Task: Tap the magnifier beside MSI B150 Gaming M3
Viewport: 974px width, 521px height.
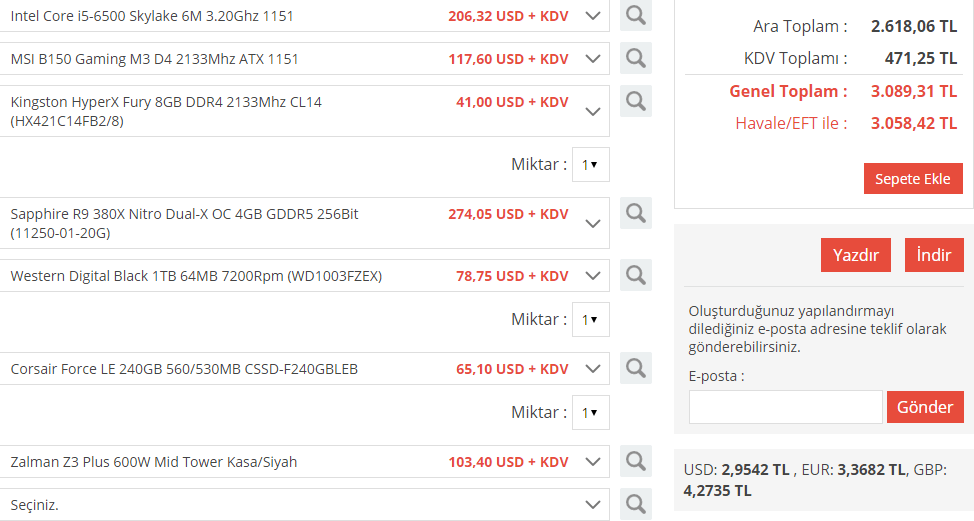Action: click(x=635, y=59)
